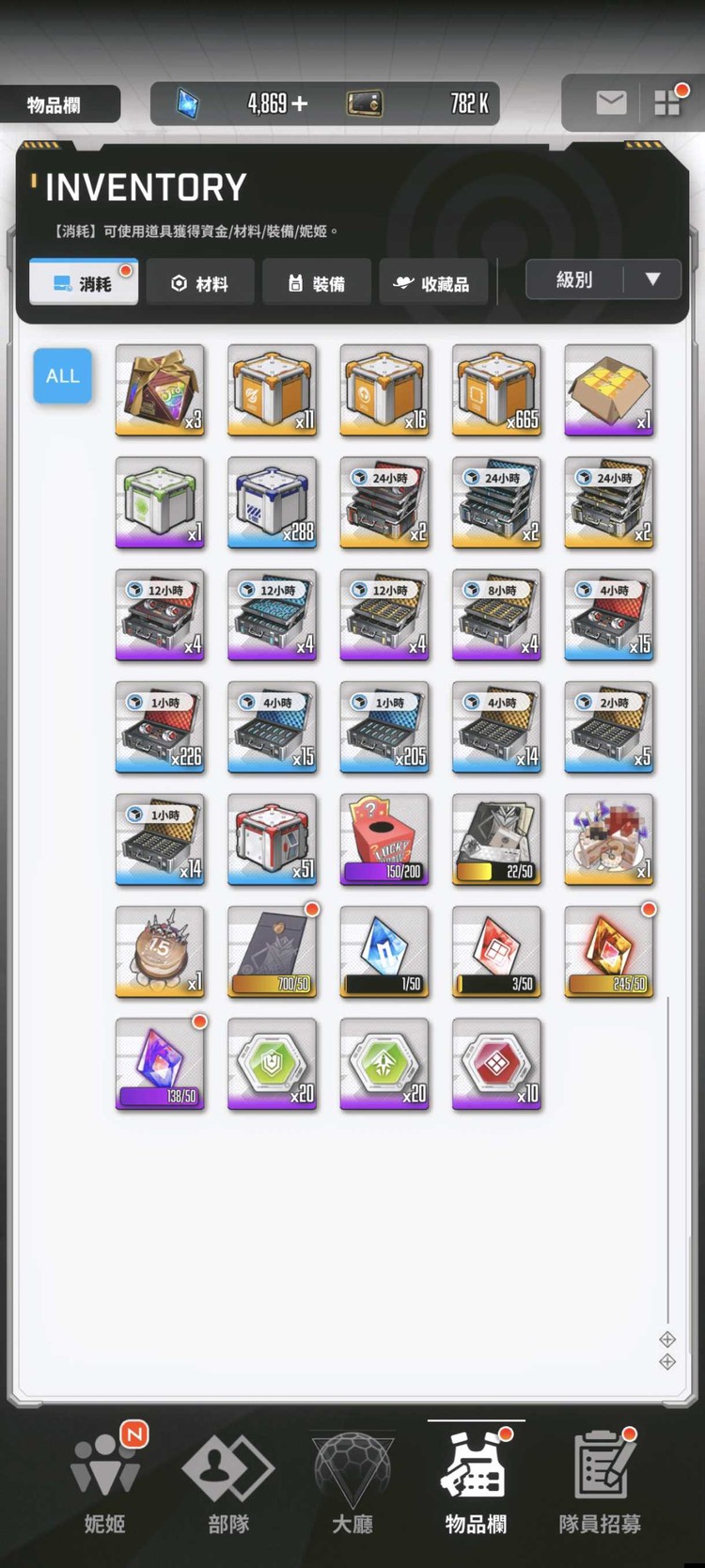The image size is (705, 1568).
Task: Open the red crate item x51
Action: pos(272,839)
